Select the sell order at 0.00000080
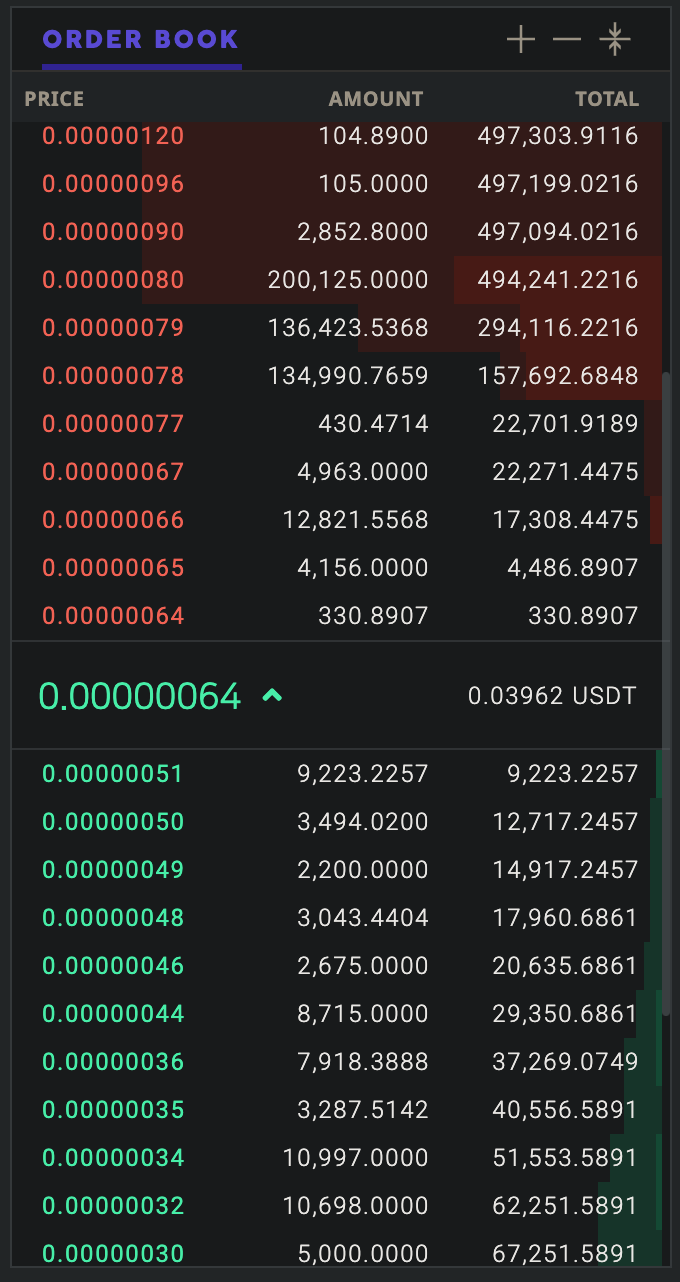The image size is (680, 1282). tap(340, 280)
